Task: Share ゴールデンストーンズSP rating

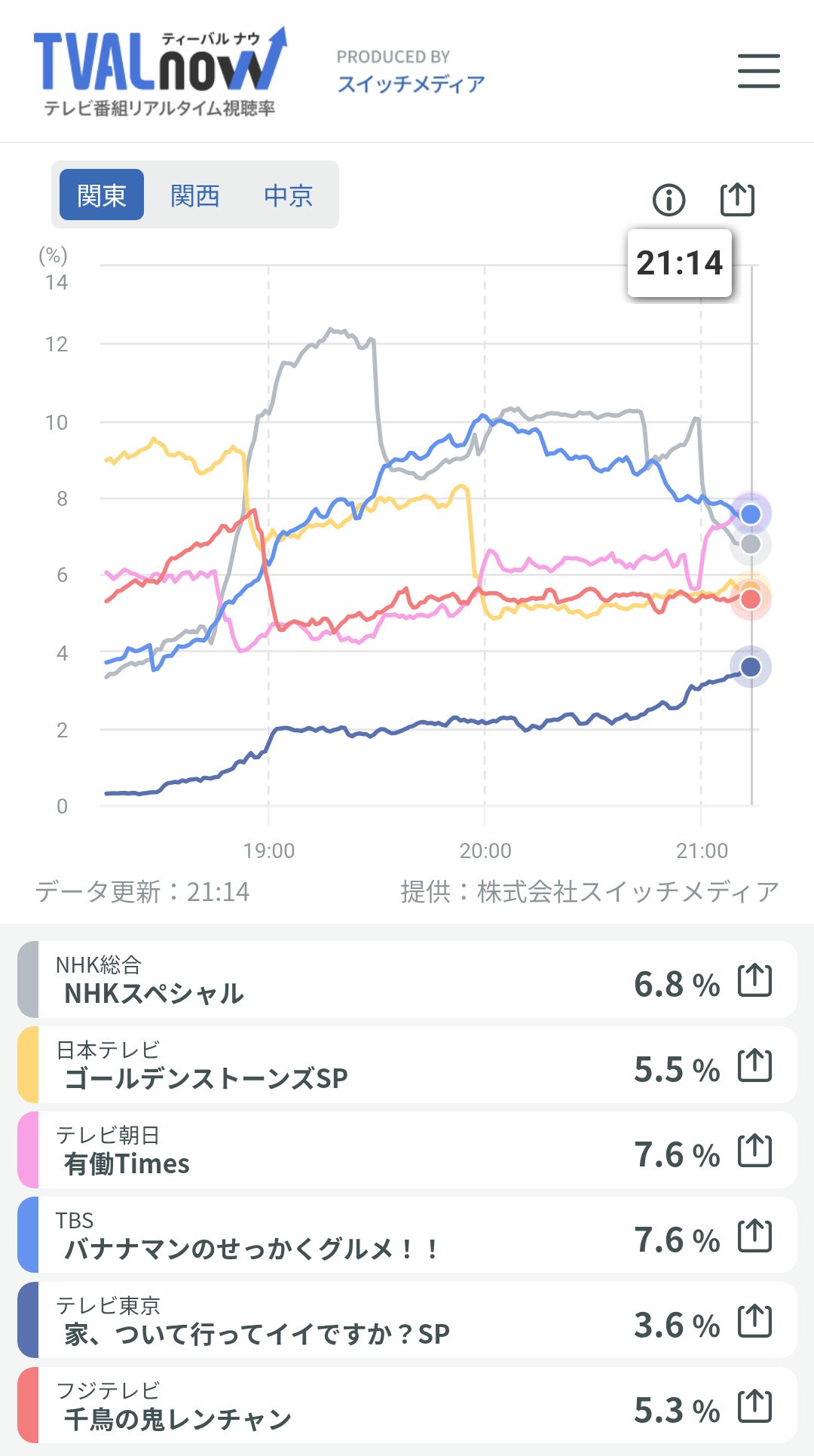Action: 754,1065
